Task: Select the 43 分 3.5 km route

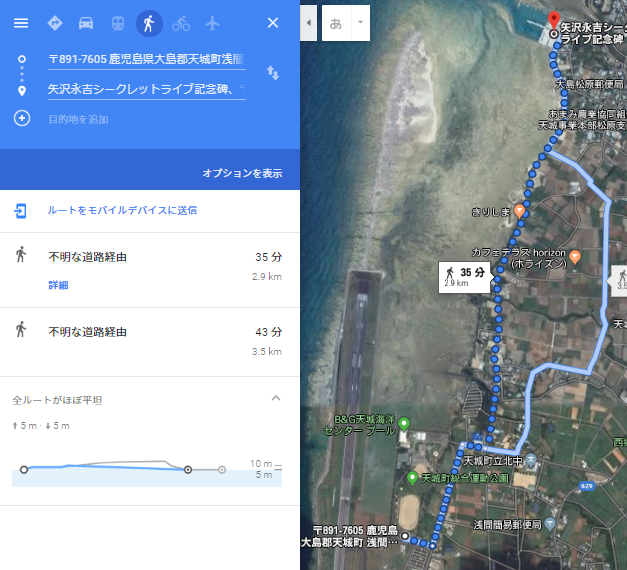Action: [x=150, y=342]
